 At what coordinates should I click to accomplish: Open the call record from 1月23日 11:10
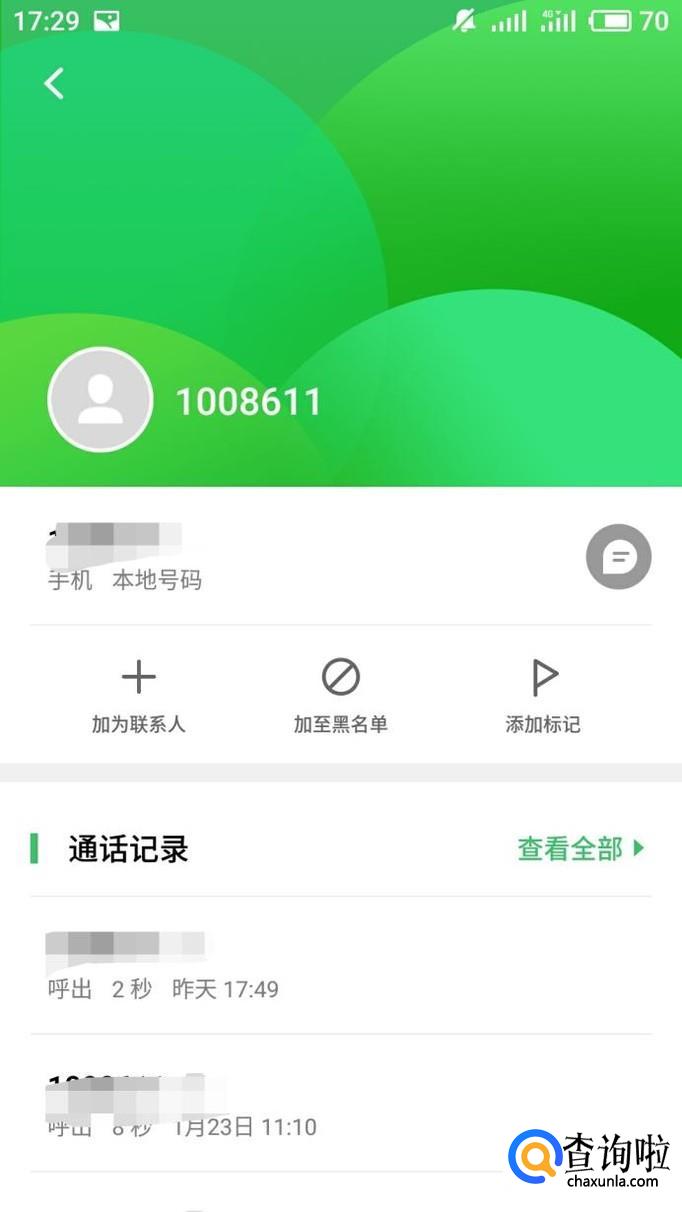pos(300,1104)
